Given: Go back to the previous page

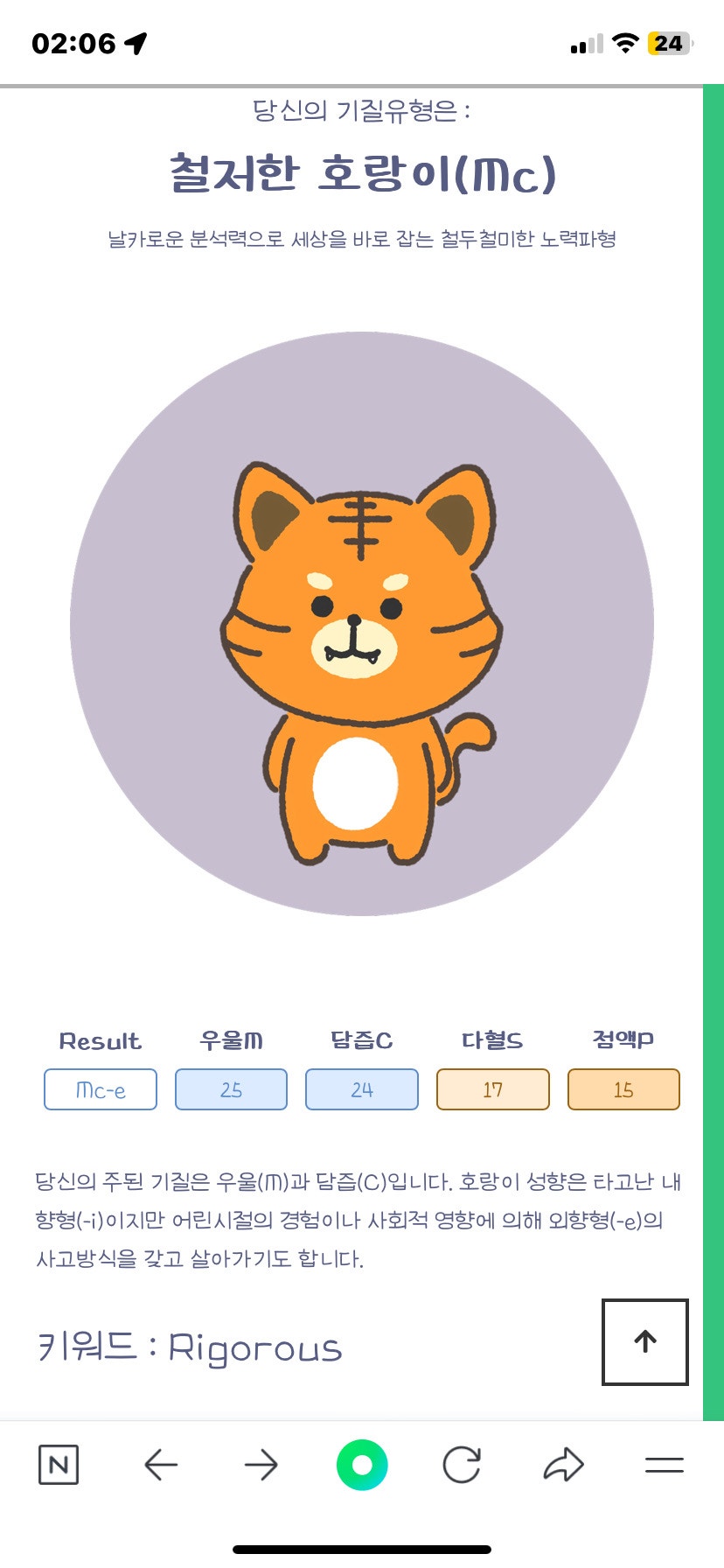Looking at the screenshot, I should click(161, 1465).
